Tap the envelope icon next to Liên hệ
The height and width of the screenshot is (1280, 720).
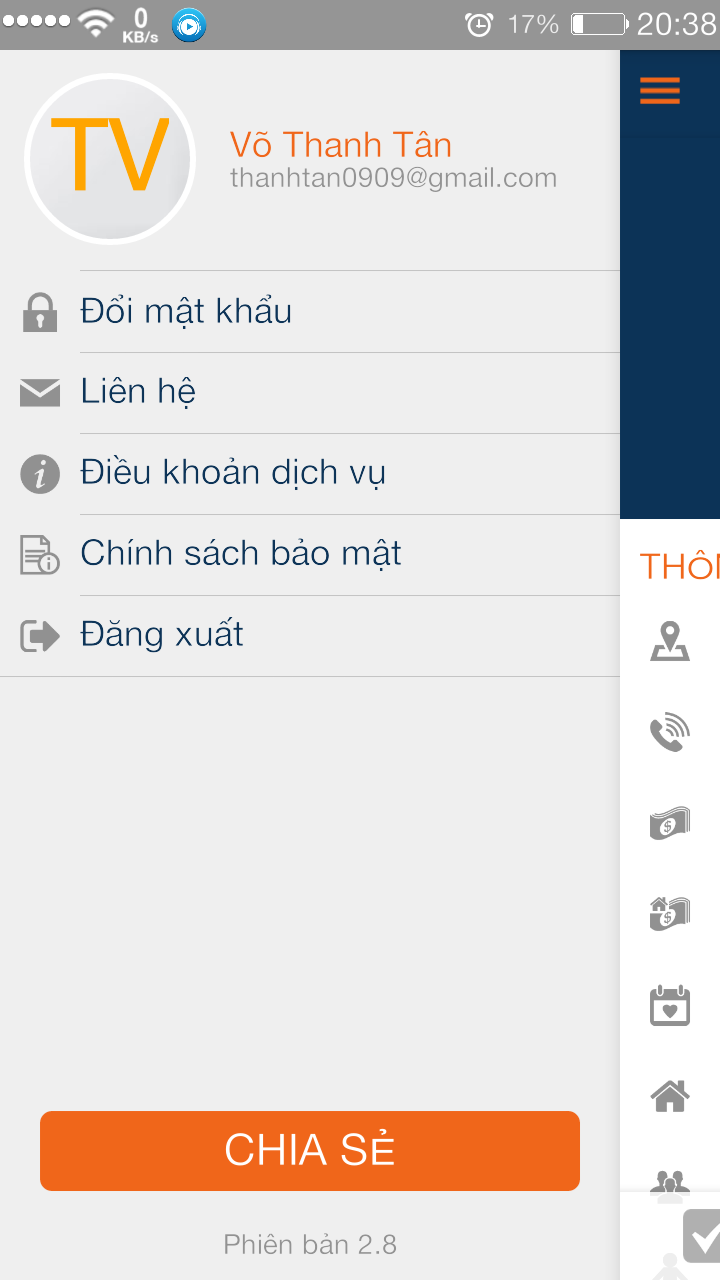[x=40, y=393]
